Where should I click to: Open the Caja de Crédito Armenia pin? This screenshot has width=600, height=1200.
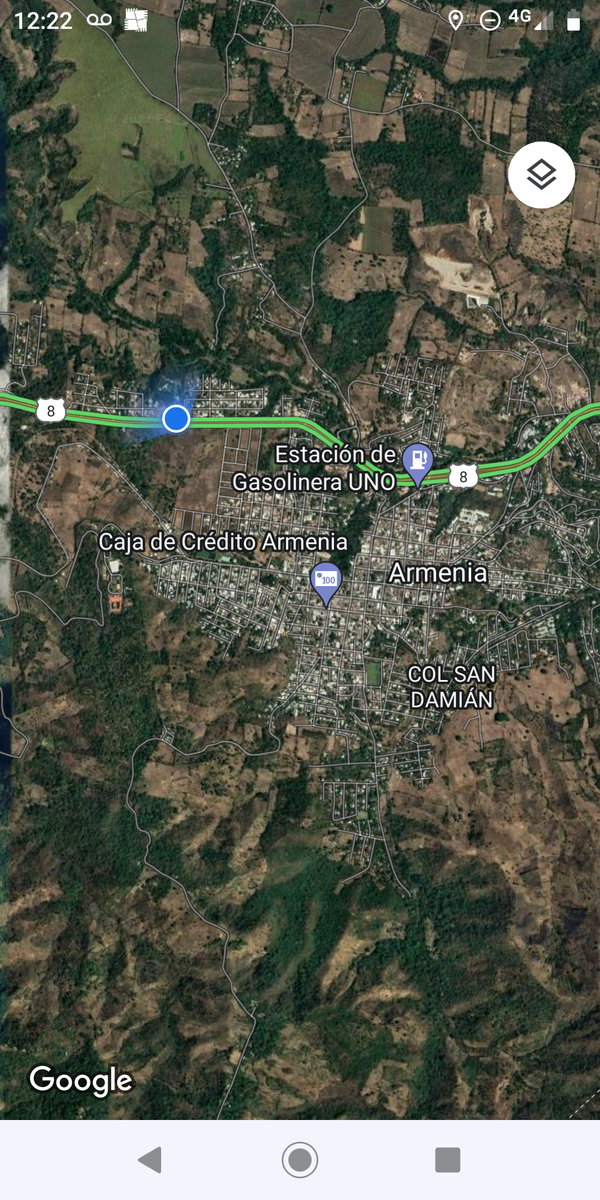pos(326,580)
